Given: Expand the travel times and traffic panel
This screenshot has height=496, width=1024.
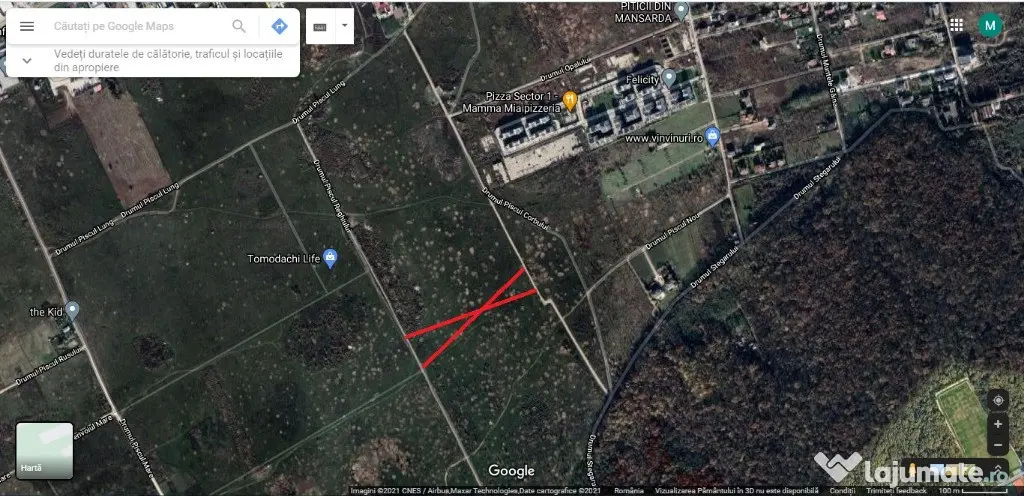Looking at the screenshot, I should (x=27, y=60).
